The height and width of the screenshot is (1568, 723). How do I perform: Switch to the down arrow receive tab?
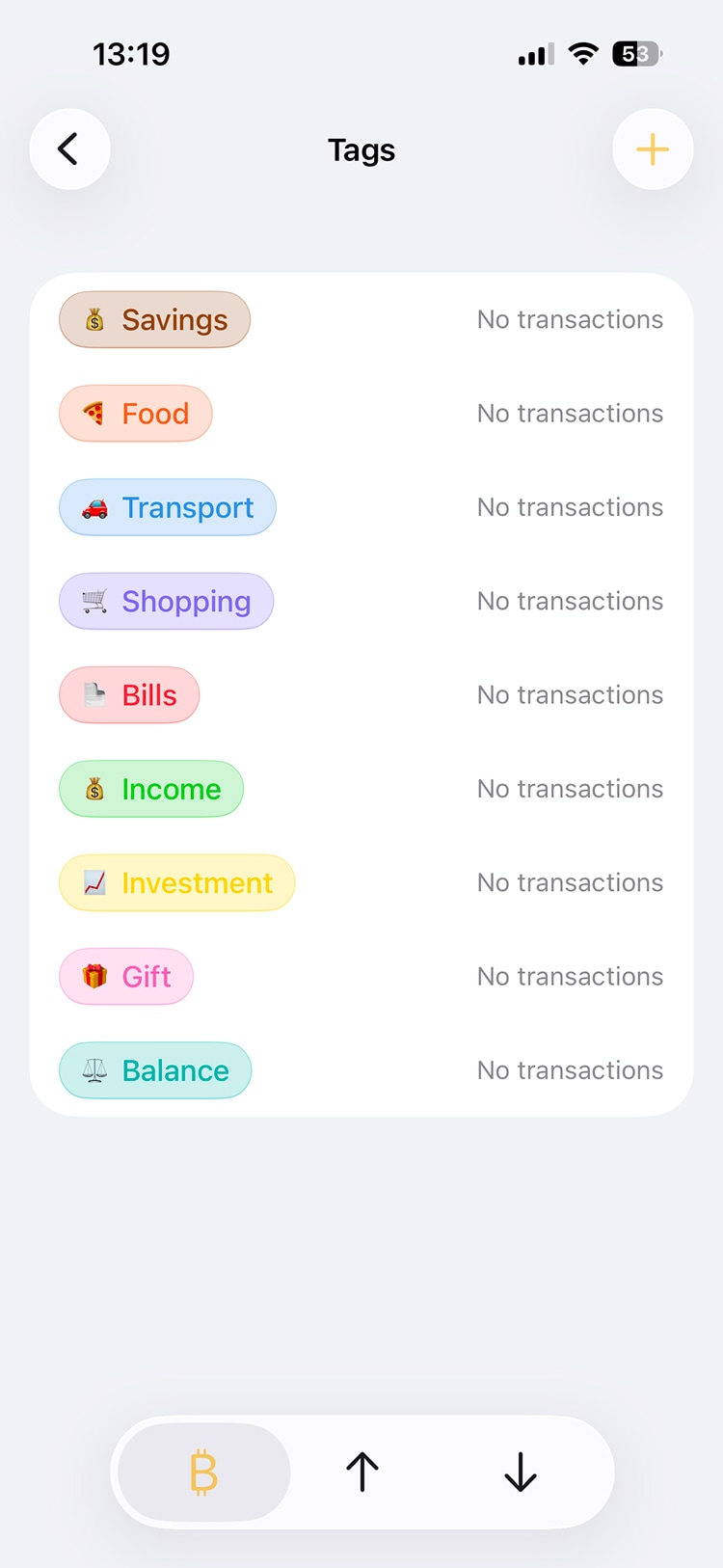pyautogui.click(x=521, y=1473)
